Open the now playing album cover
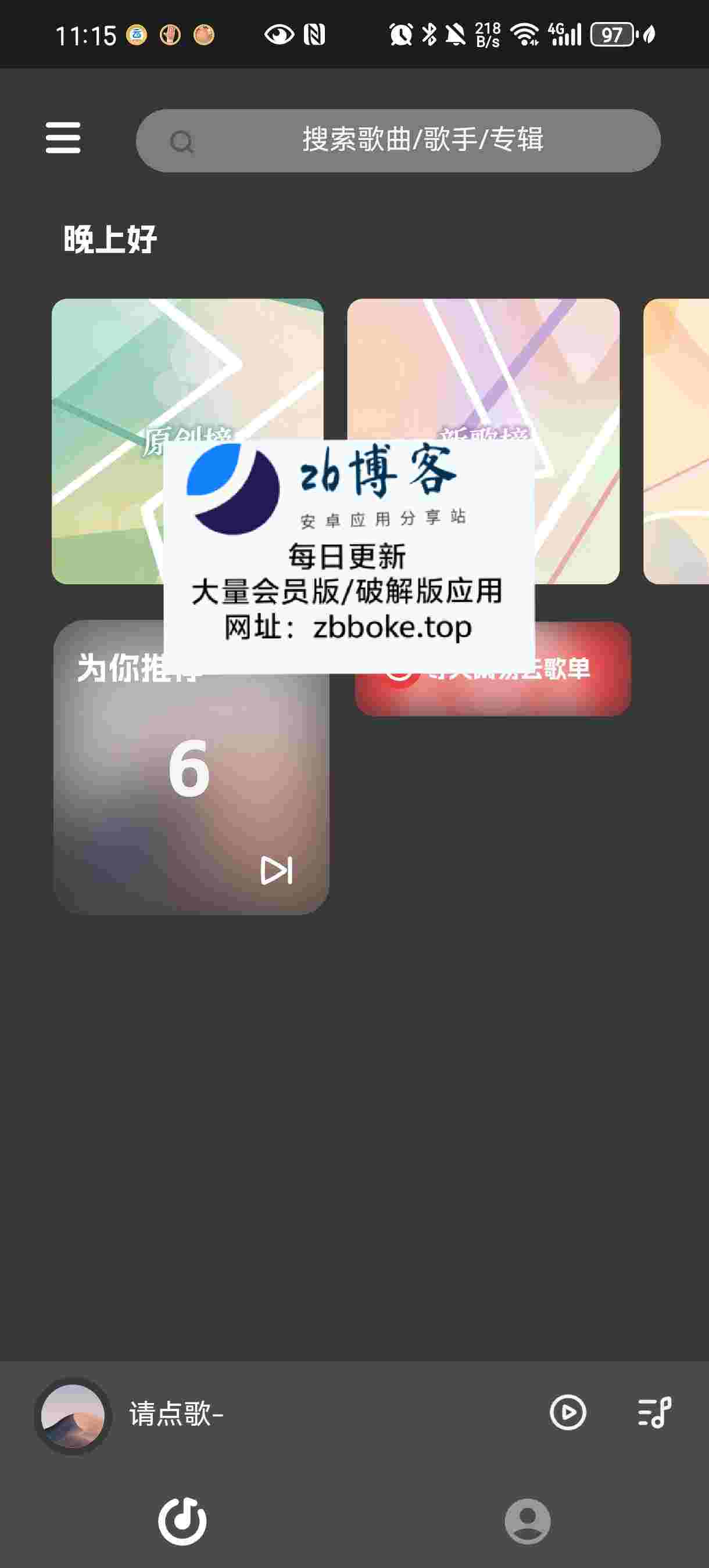The width and height of the screenshot is (709, 1568). click(73, 1416)
